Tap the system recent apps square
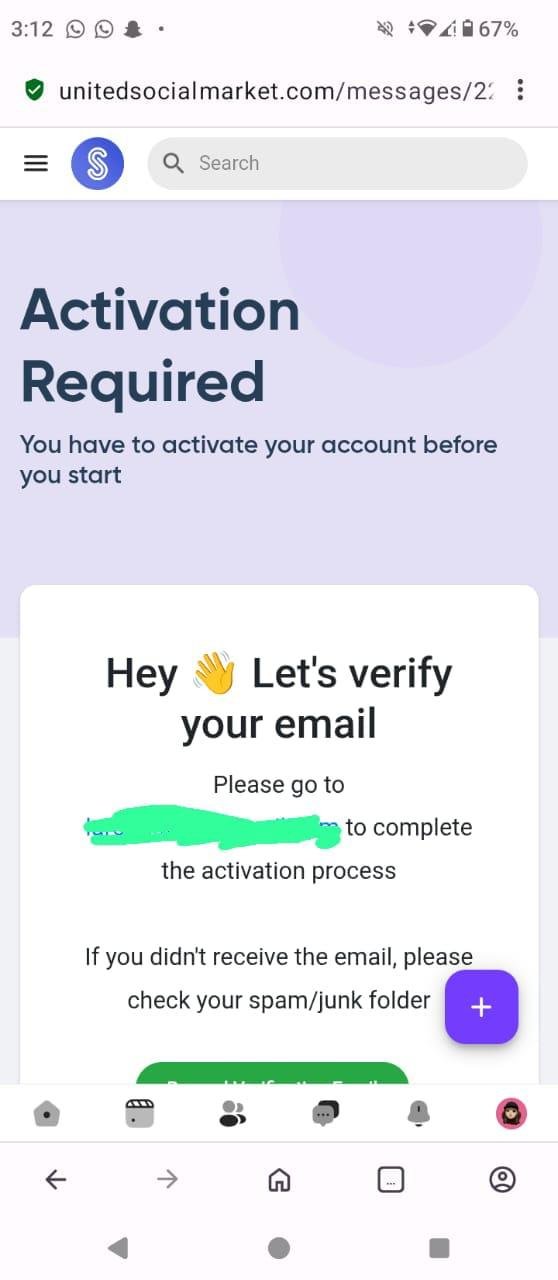558x1280 pixels. 439,1247
